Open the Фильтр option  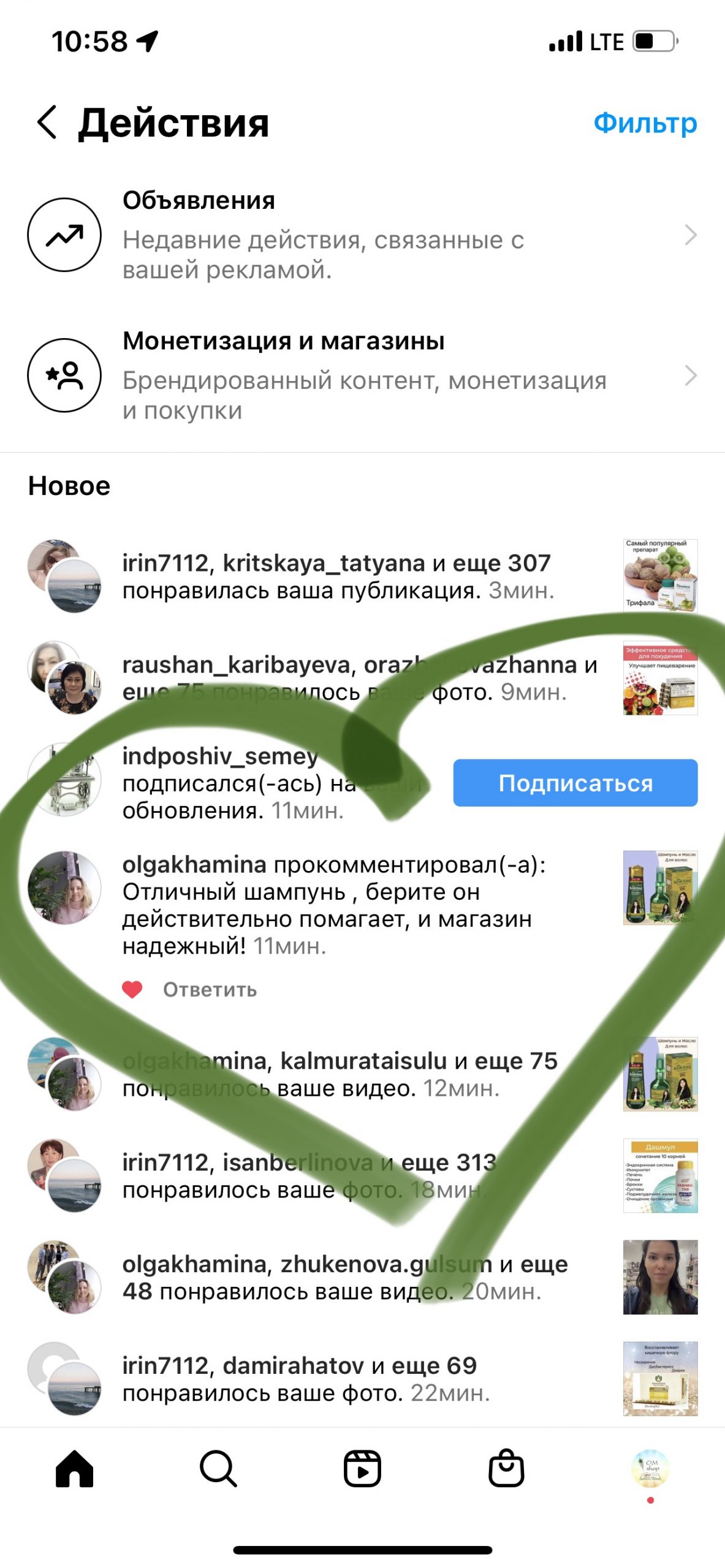(645, 123)
